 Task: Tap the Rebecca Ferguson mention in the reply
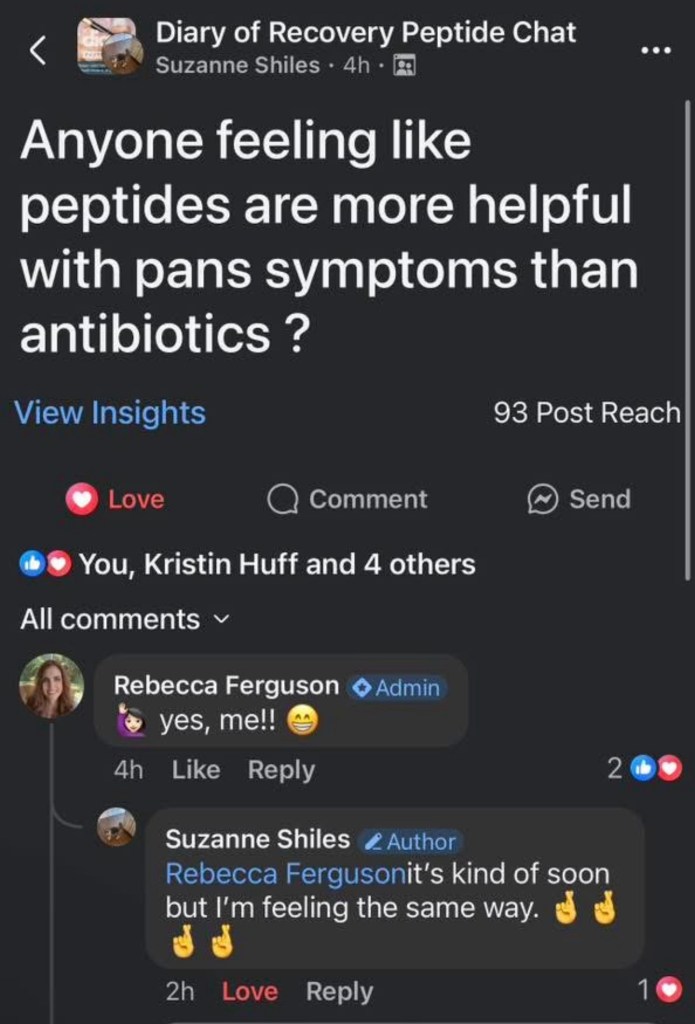[x=284, y=874]
